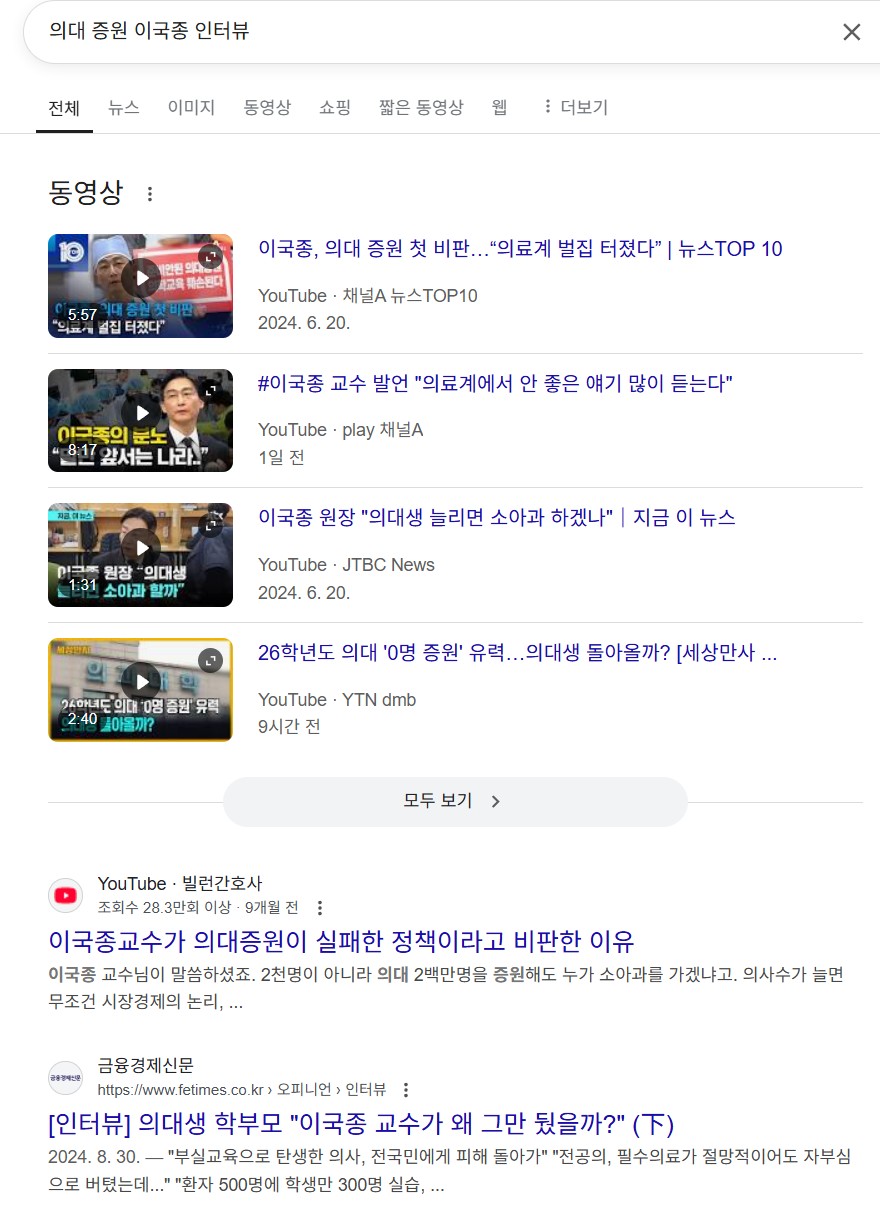Open the #이국종 교수 발언 video link
The width and height of the screenshot is (880, 1210).
coord(495,384)
